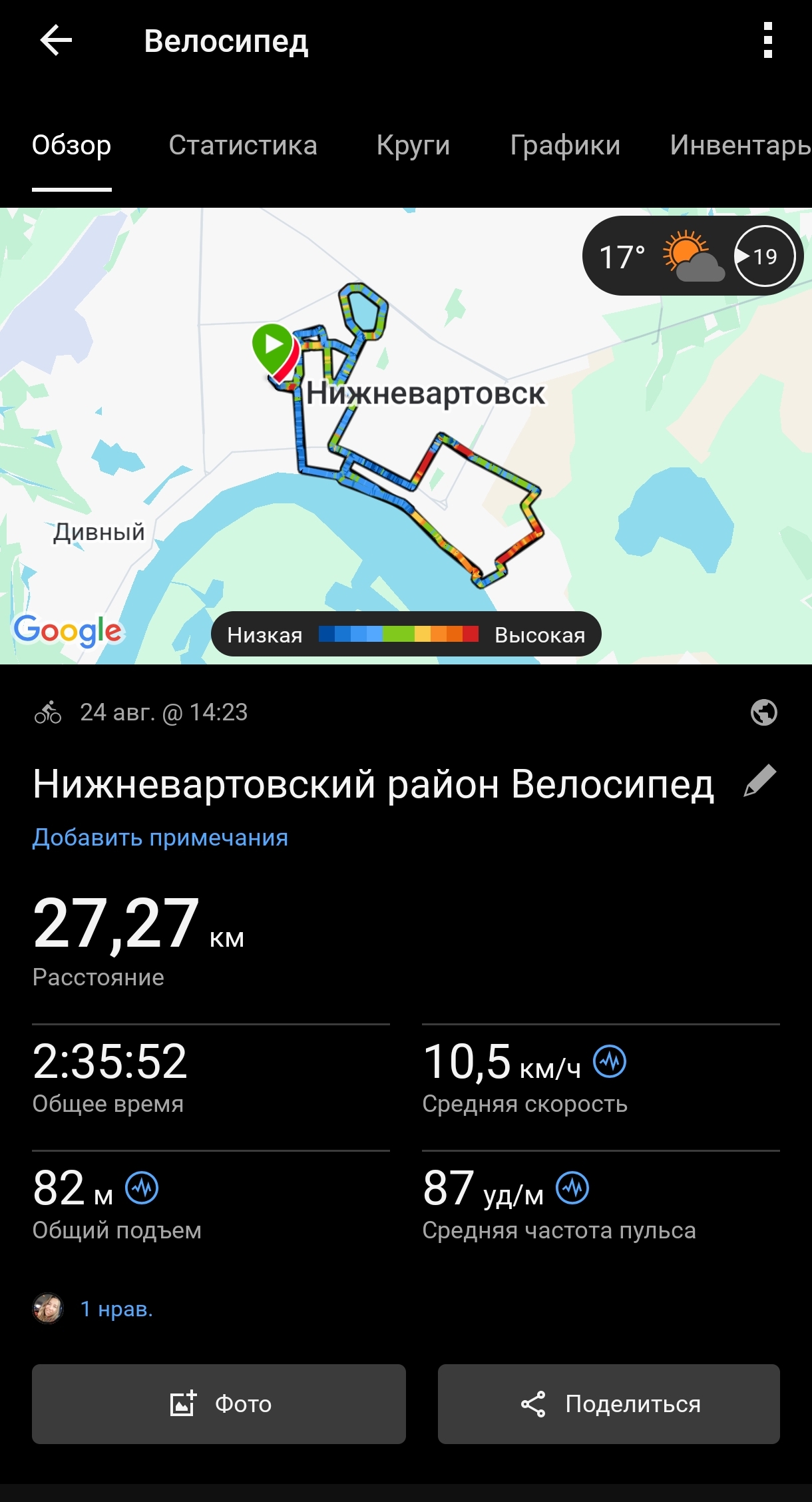Switch to the Инвентарь tab
This screenshot has height=1502, width=812.
click(740, 145)
